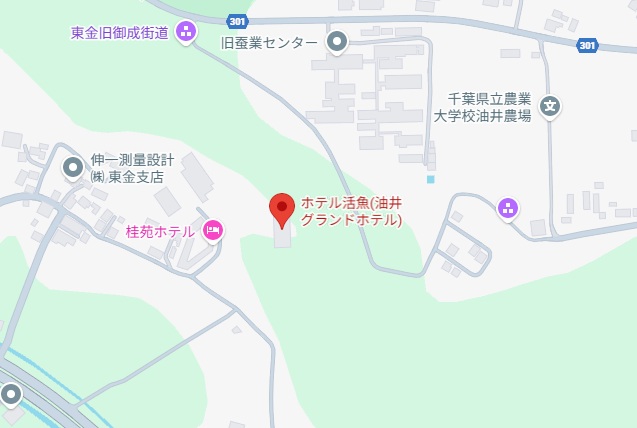Tap the 千葉県立農業大学校油井農場 school marker
The image size is (637, 428).
[x=549, y=105]
